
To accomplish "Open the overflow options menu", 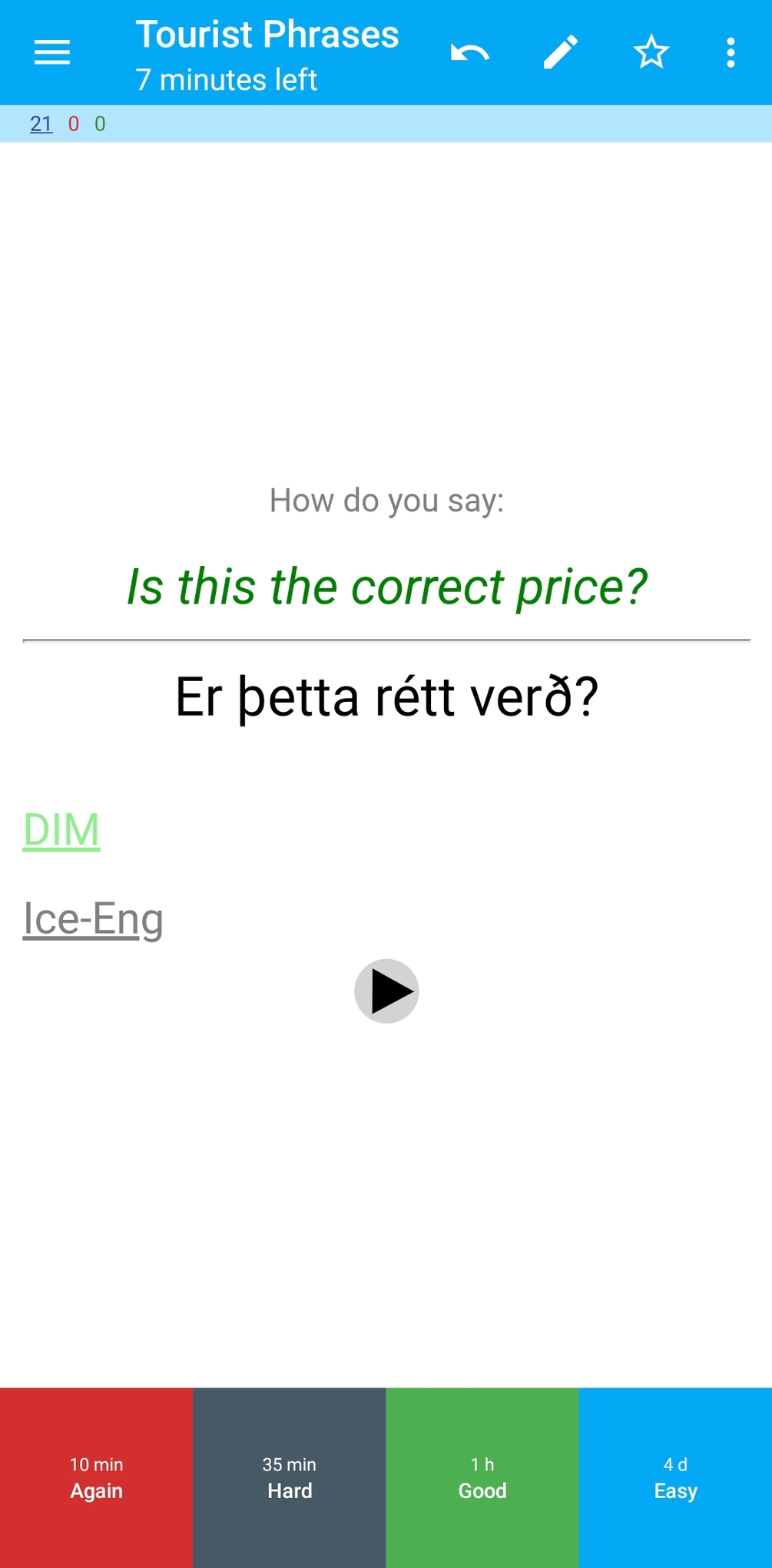I will pos(731,52).
